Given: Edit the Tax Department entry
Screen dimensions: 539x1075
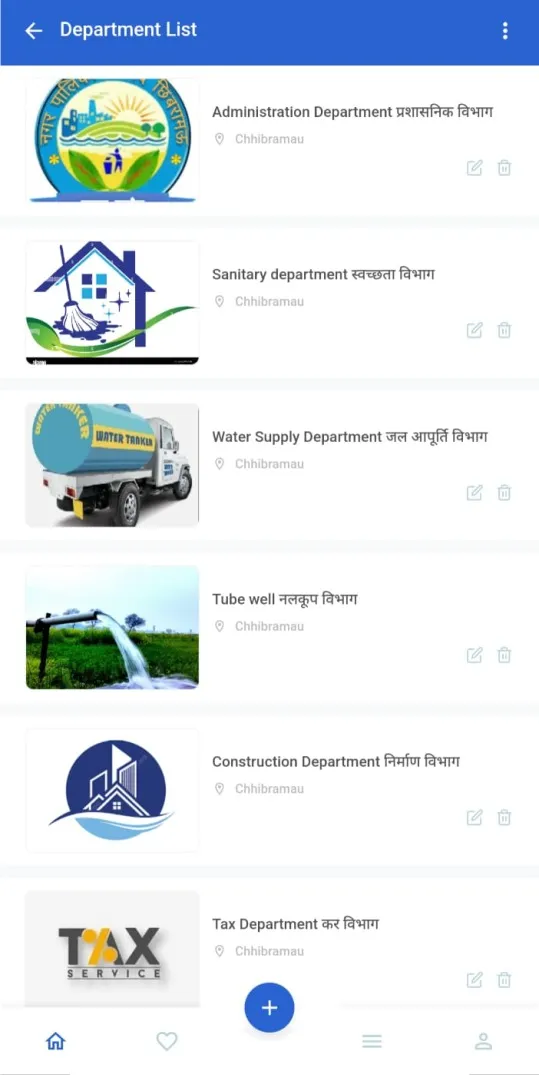Looking at the screenshot, I should point(475,980).
